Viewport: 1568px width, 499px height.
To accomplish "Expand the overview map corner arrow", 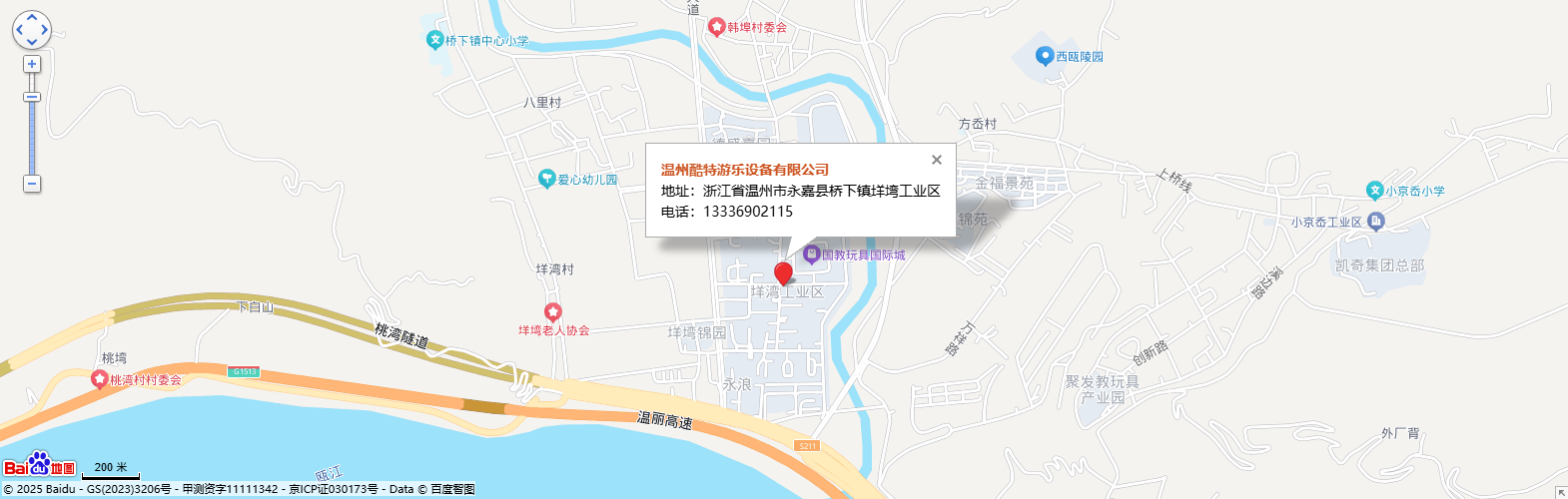I will pyautogui.click(x=1560, y=492).
